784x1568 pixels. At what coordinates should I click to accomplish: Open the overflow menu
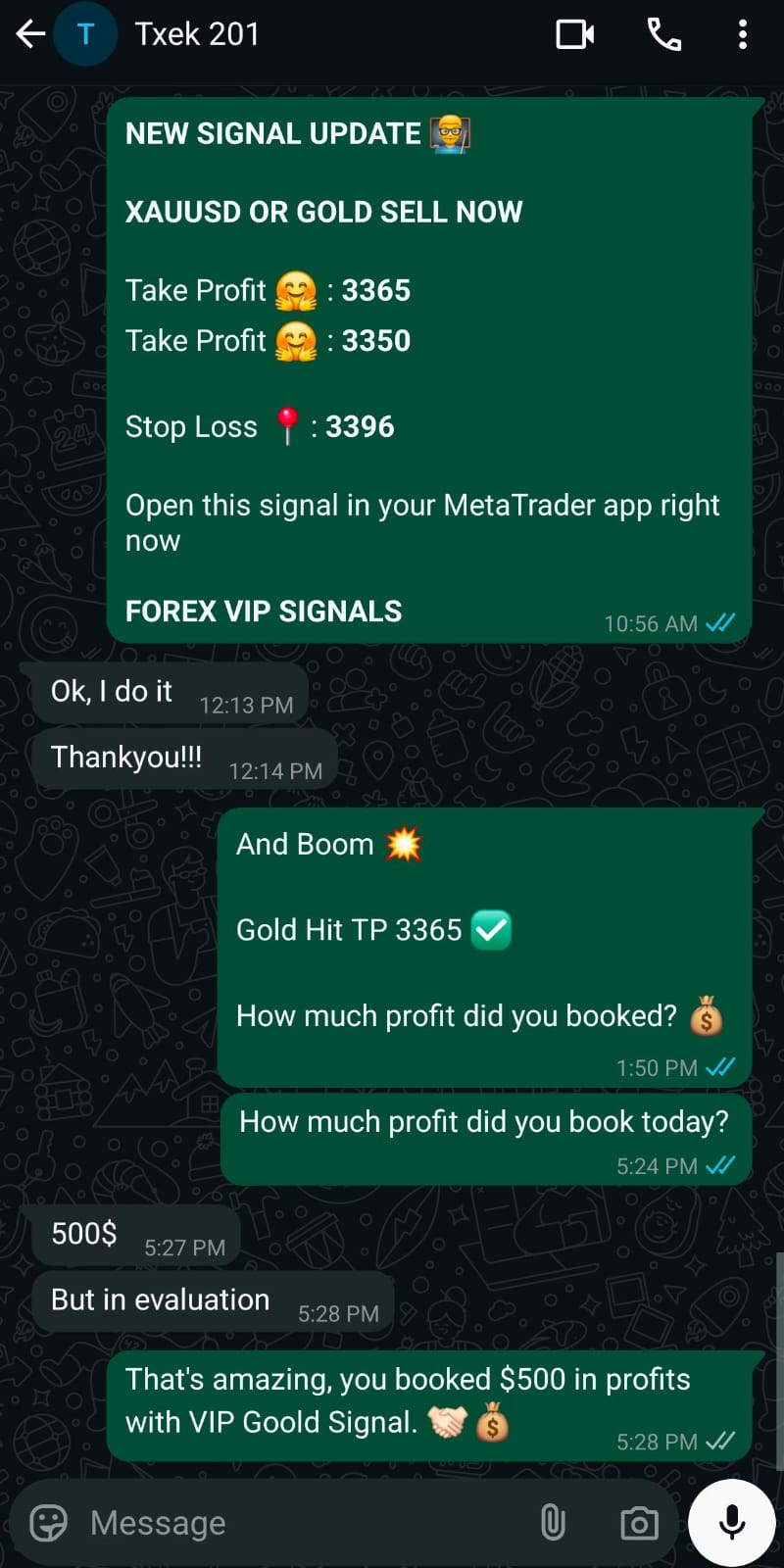(742, 35)
